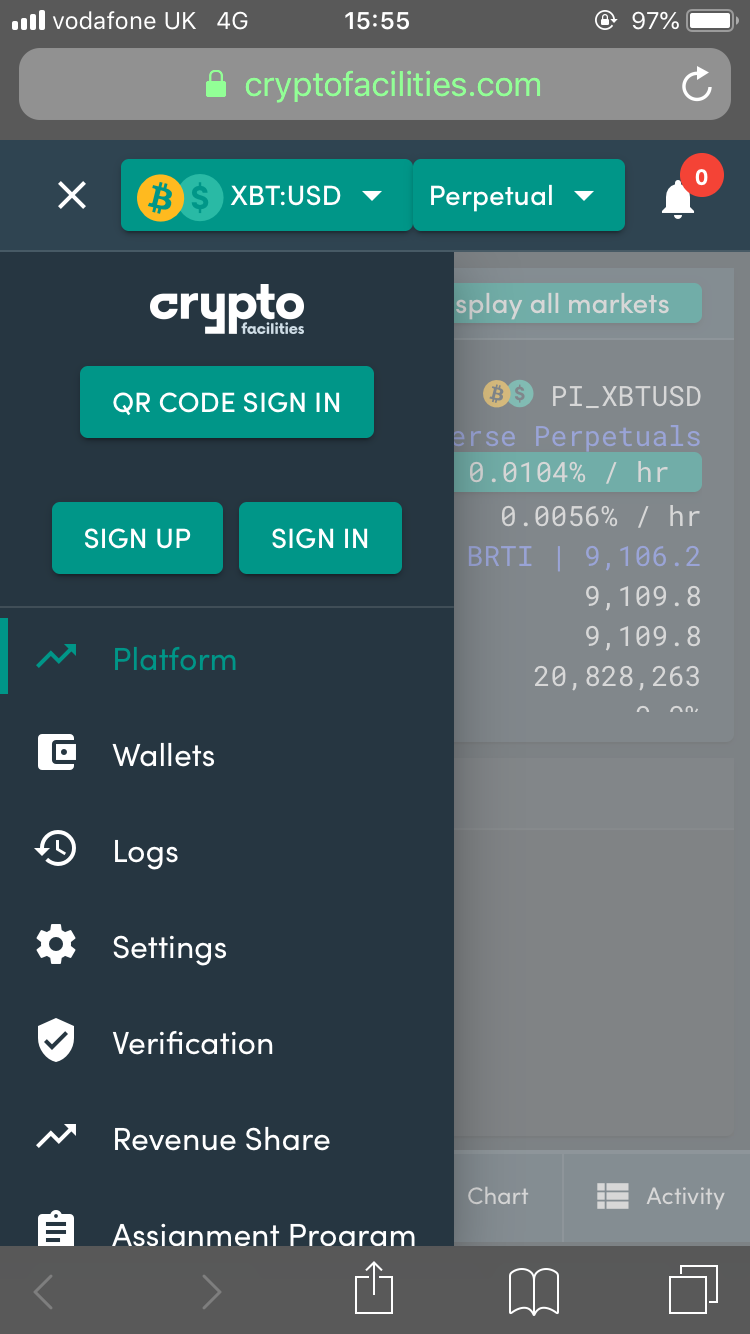Close the side menu with X
This screenshot has height=1334, width=750.
[72, 195]
